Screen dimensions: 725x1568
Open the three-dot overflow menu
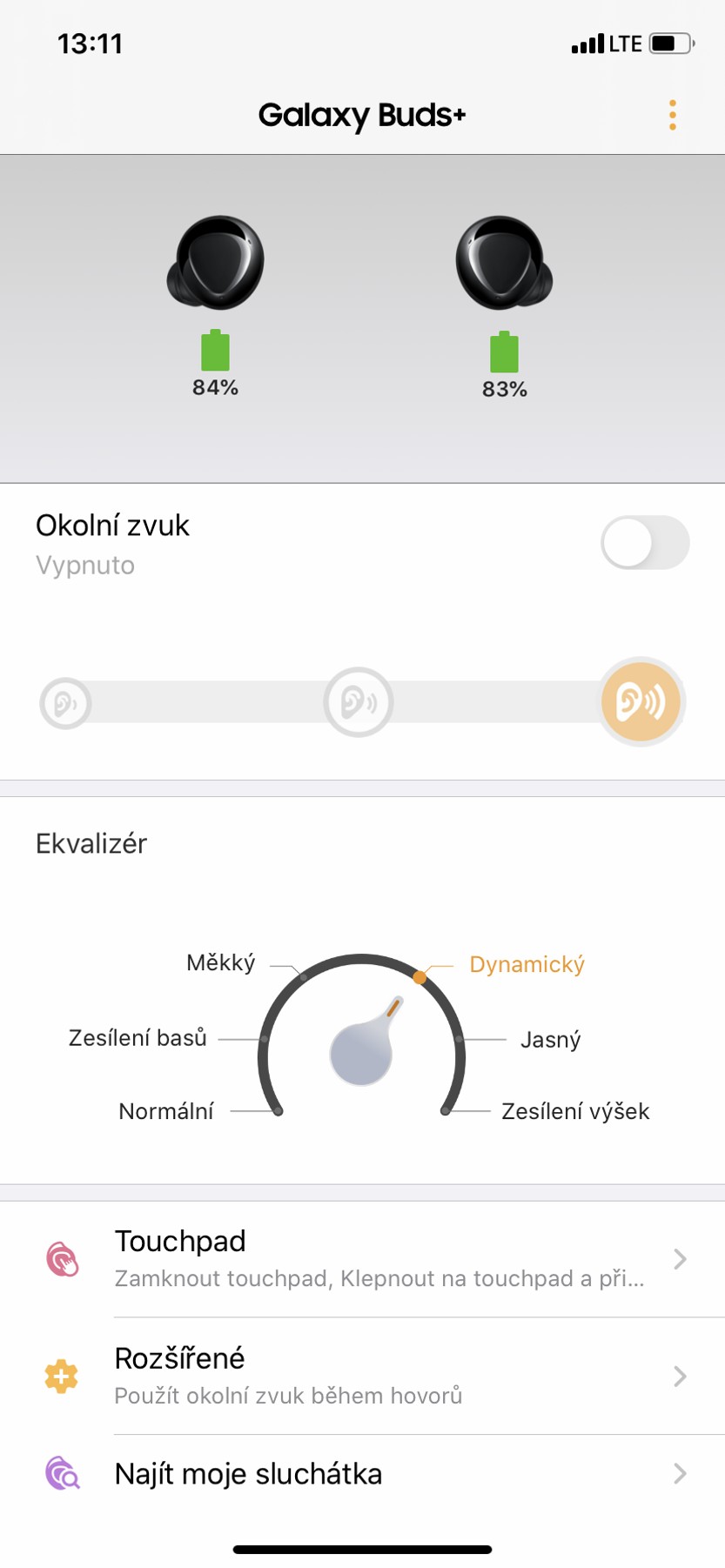coord(672,115)
